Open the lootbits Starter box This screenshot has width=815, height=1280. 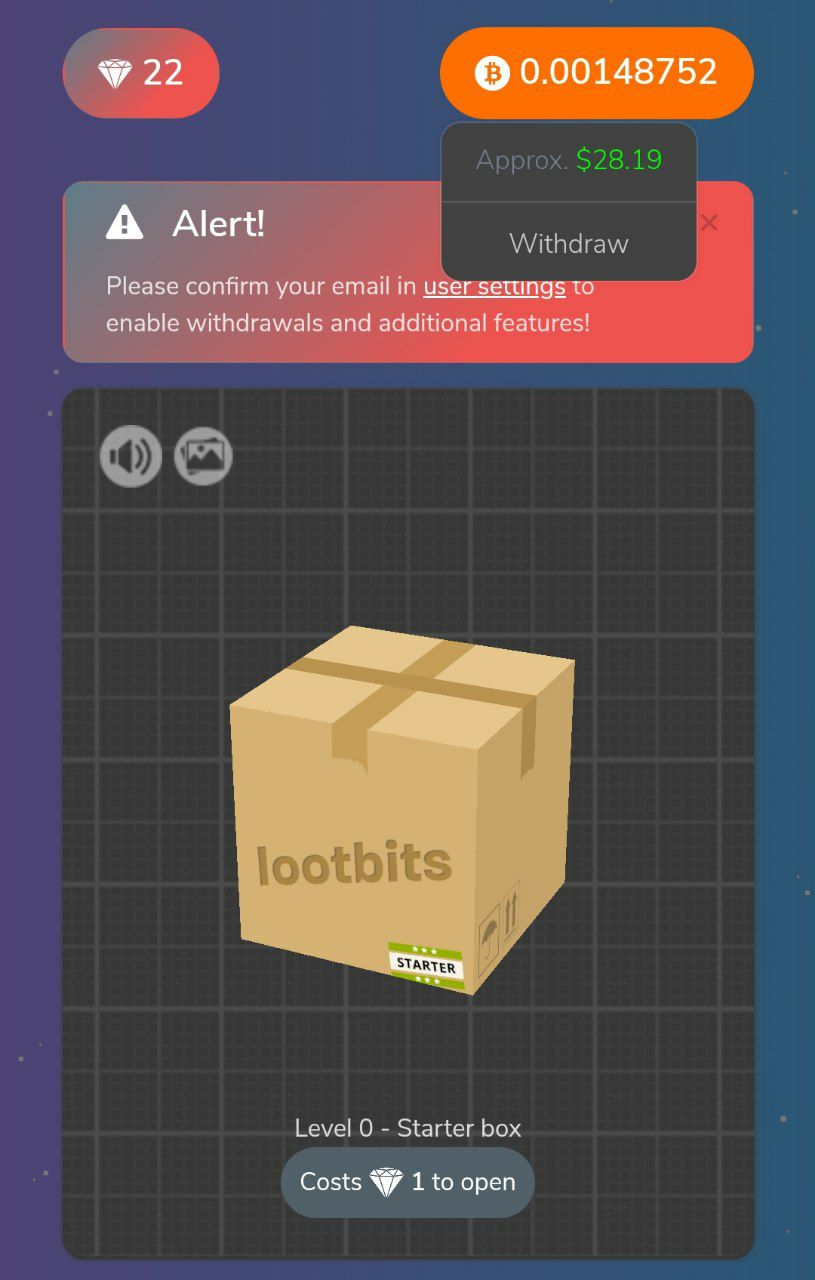(x=402, y=810)
